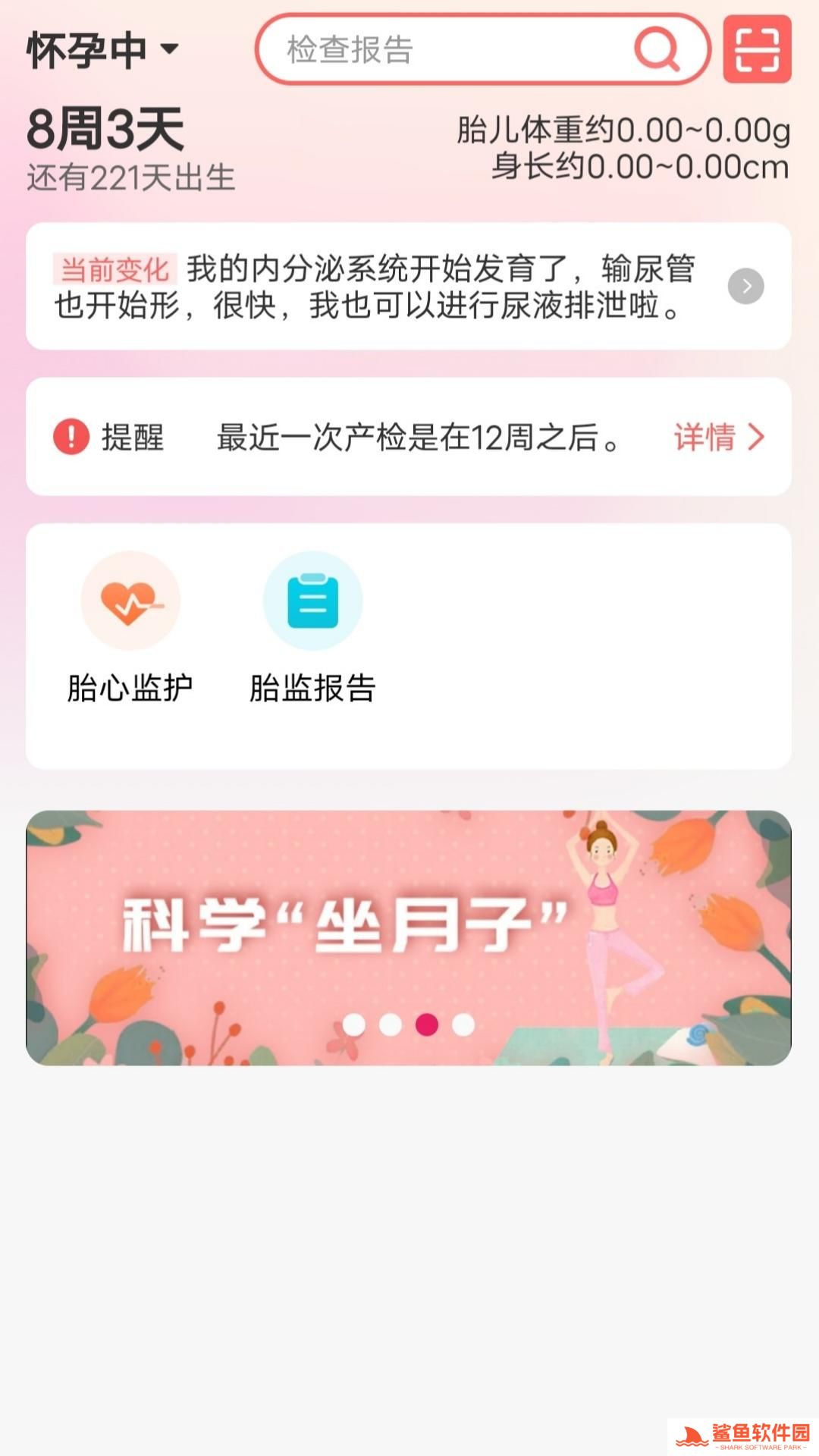Tap the magnifier search icon
Image resolution: width=819 pixels, height=1456 pixels.
point(656,50)
